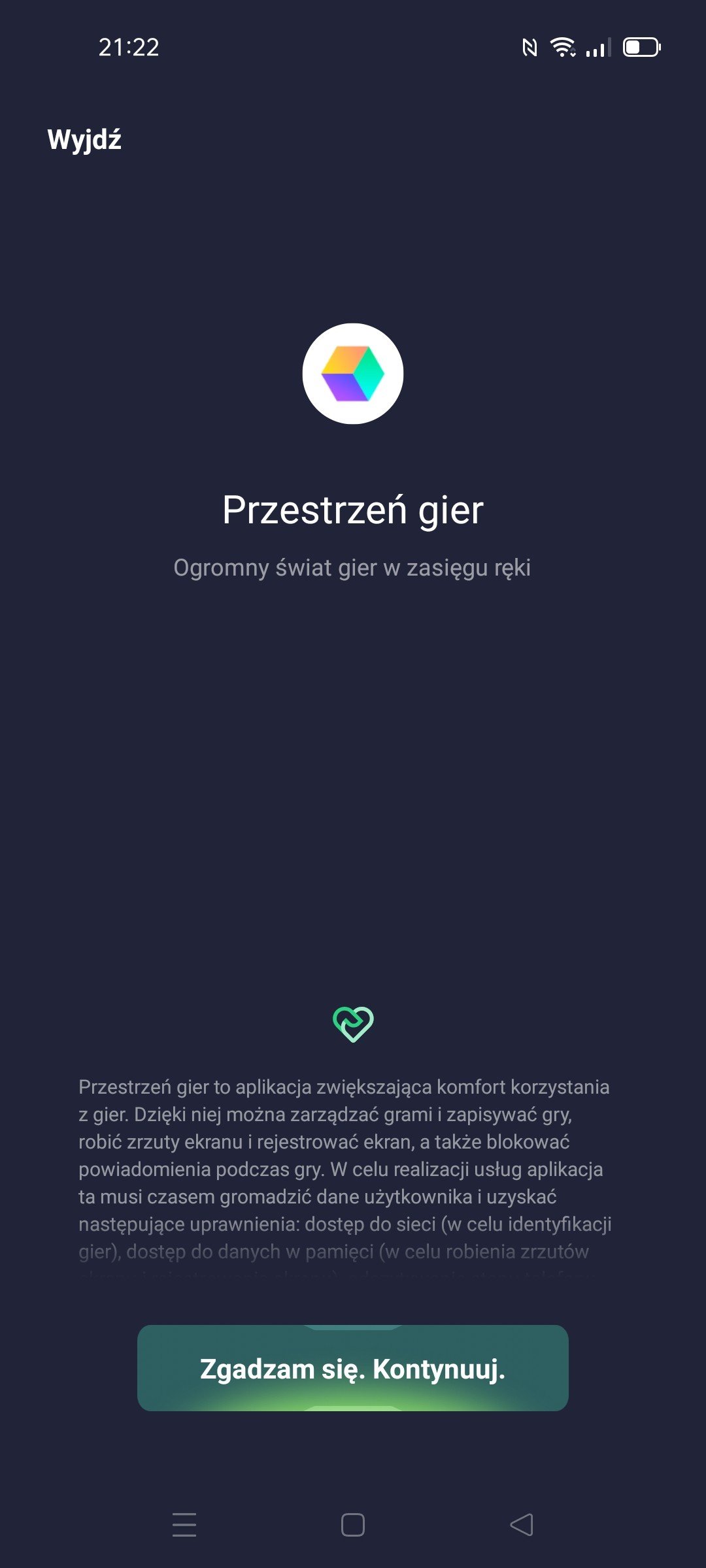Go to the home screen
The image size is (706, 1568).
(353, 1525)
